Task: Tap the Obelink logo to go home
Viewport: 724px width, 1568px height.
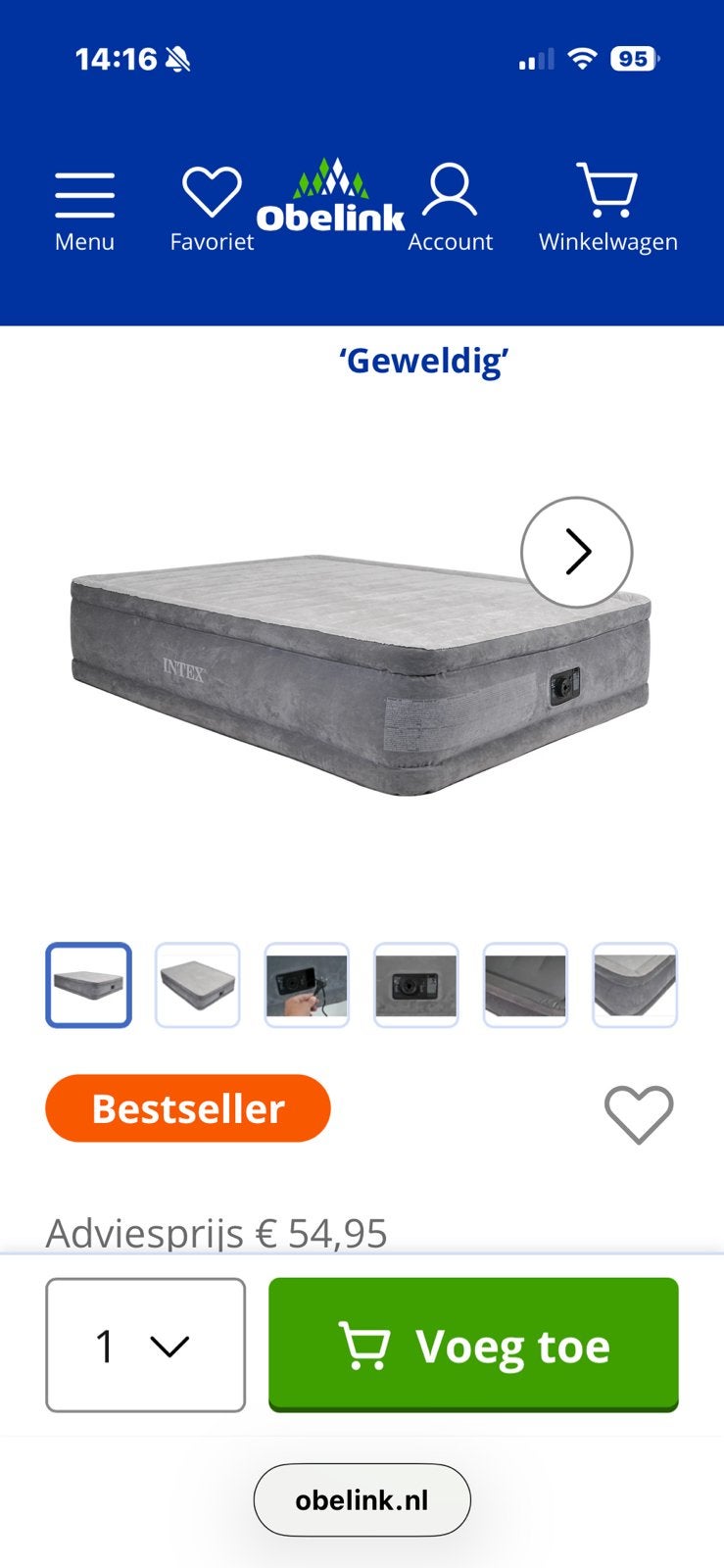Action: [x=331, y=196]
